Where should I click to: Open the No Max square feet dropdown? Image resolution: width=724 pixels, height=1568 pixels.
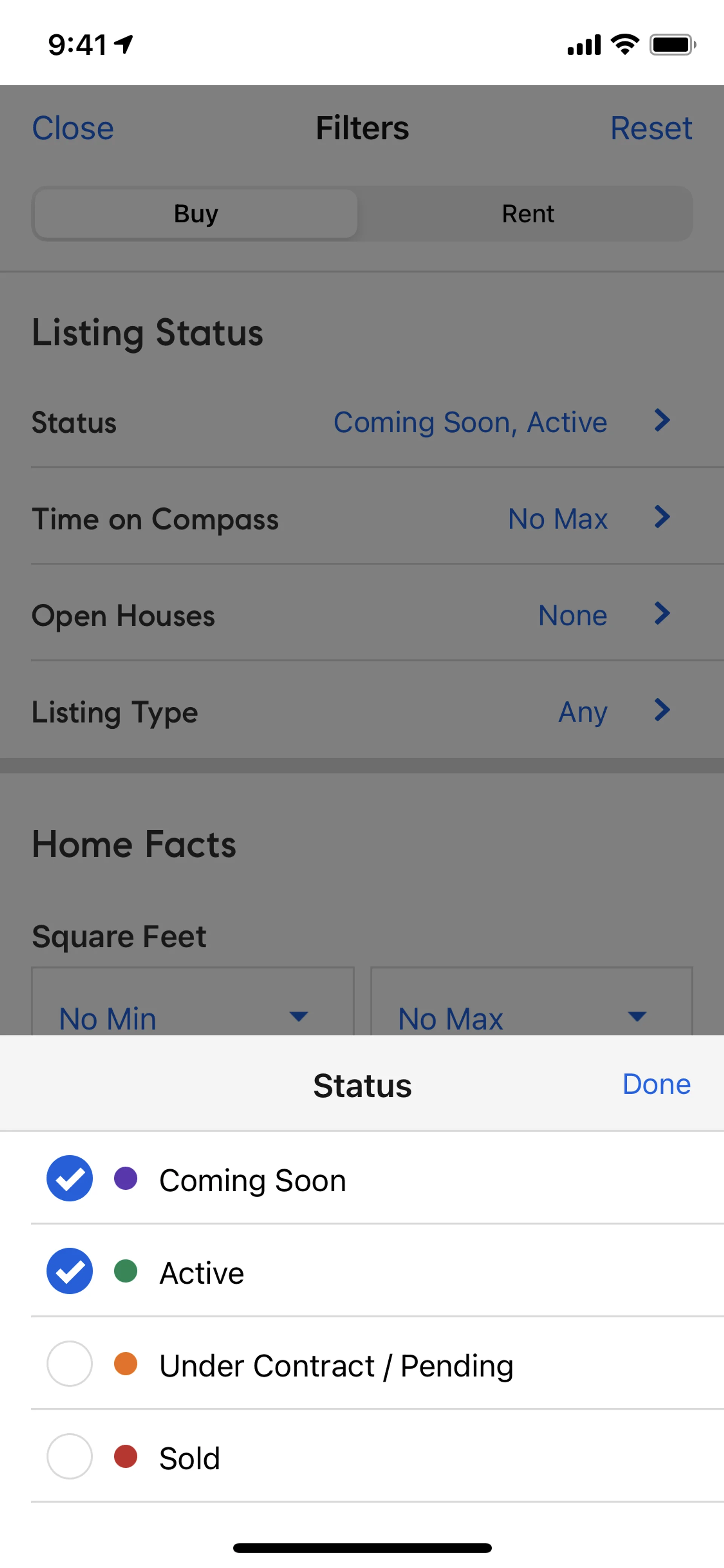531,1011
